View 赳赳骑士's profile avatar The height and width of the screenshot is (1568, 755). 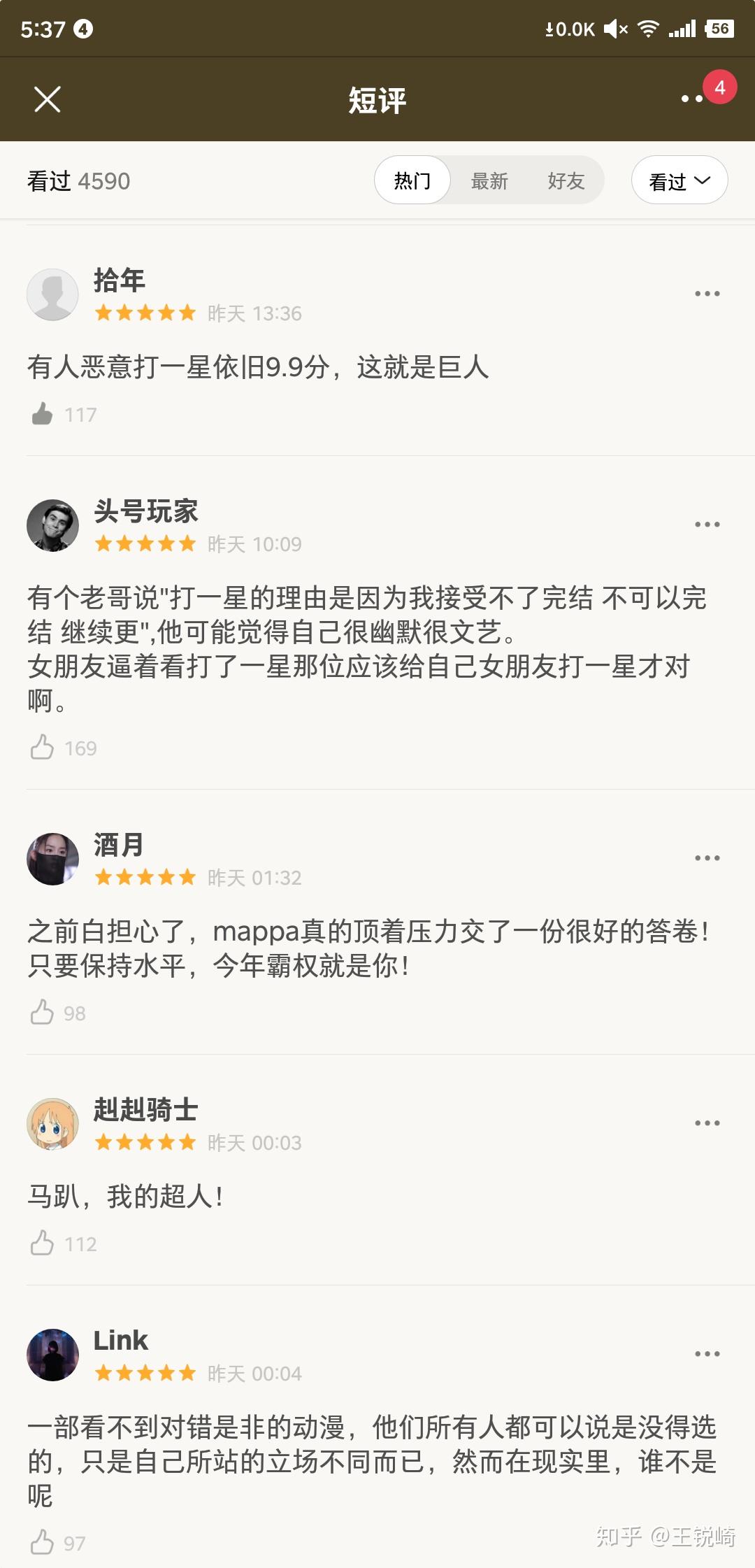[52, 1124]
